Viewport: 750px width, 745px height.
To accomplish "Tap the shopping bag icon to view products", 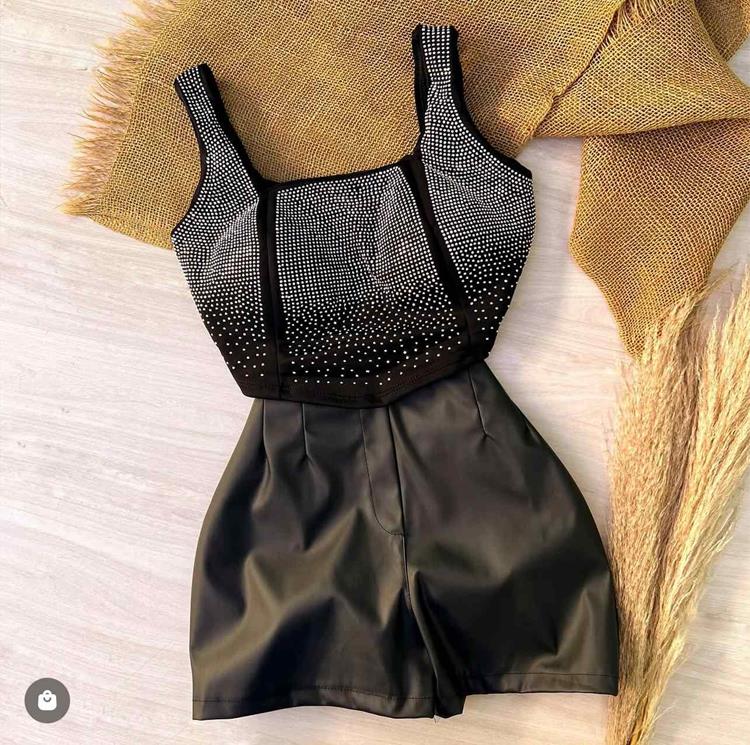I will coord(47,700).
